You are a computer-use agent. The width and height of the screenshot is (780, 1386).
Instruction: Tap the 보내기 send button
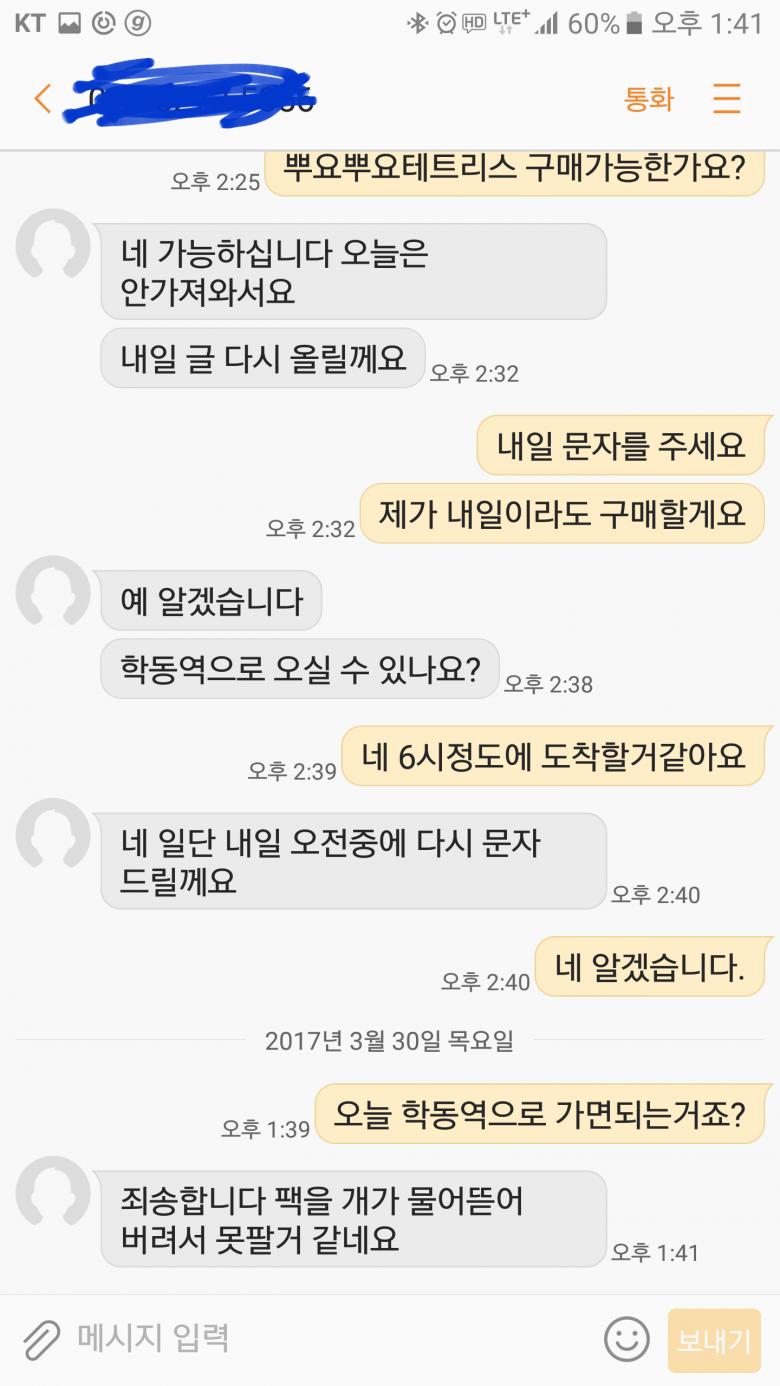click(x=714, y=1340)
